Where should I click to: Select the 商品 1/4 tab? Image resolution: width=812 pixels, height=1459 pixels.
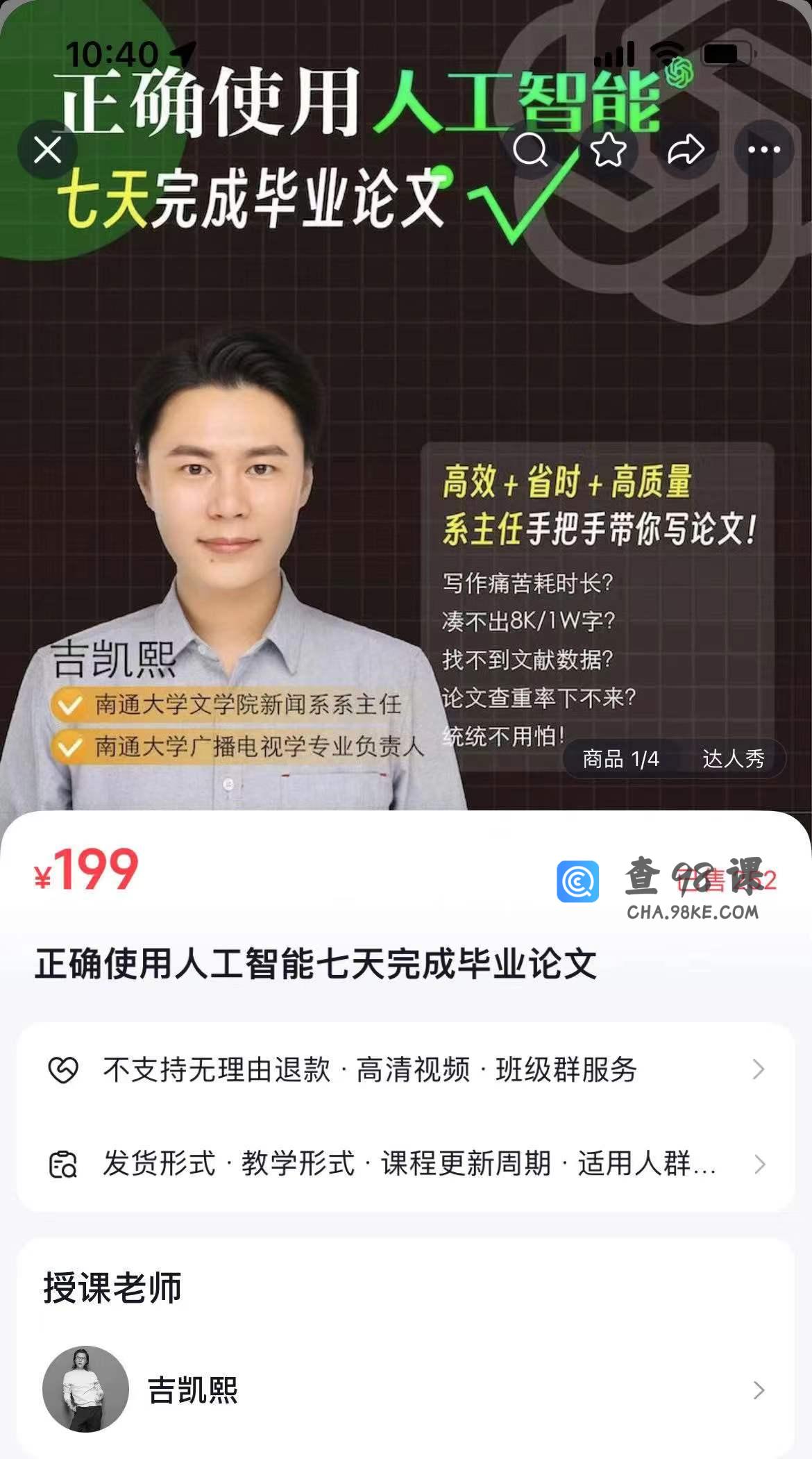[620, 758]
